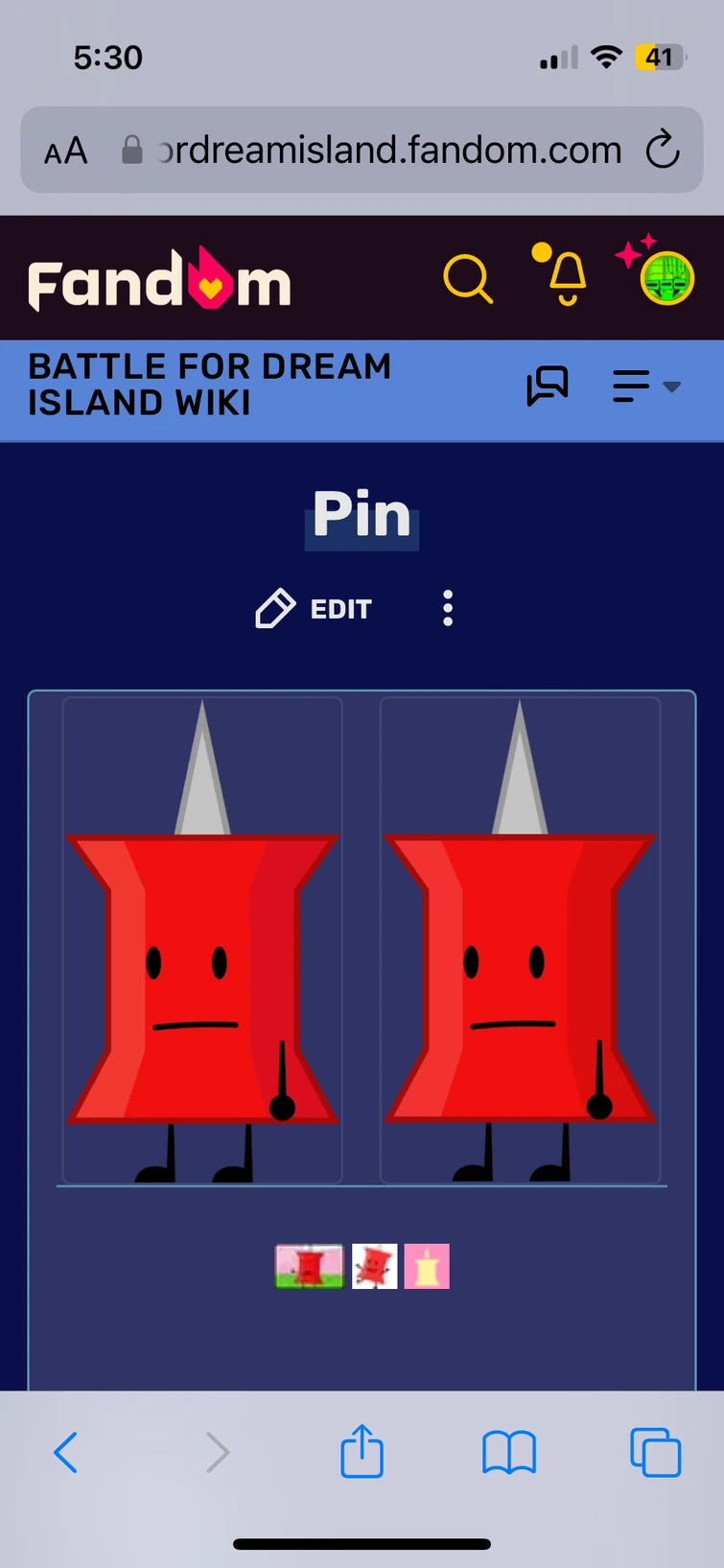Viewport: 724px width, 1568px height.
Task: Open the Battle for Dream Island Wiki link
Action: pos(209,384)
